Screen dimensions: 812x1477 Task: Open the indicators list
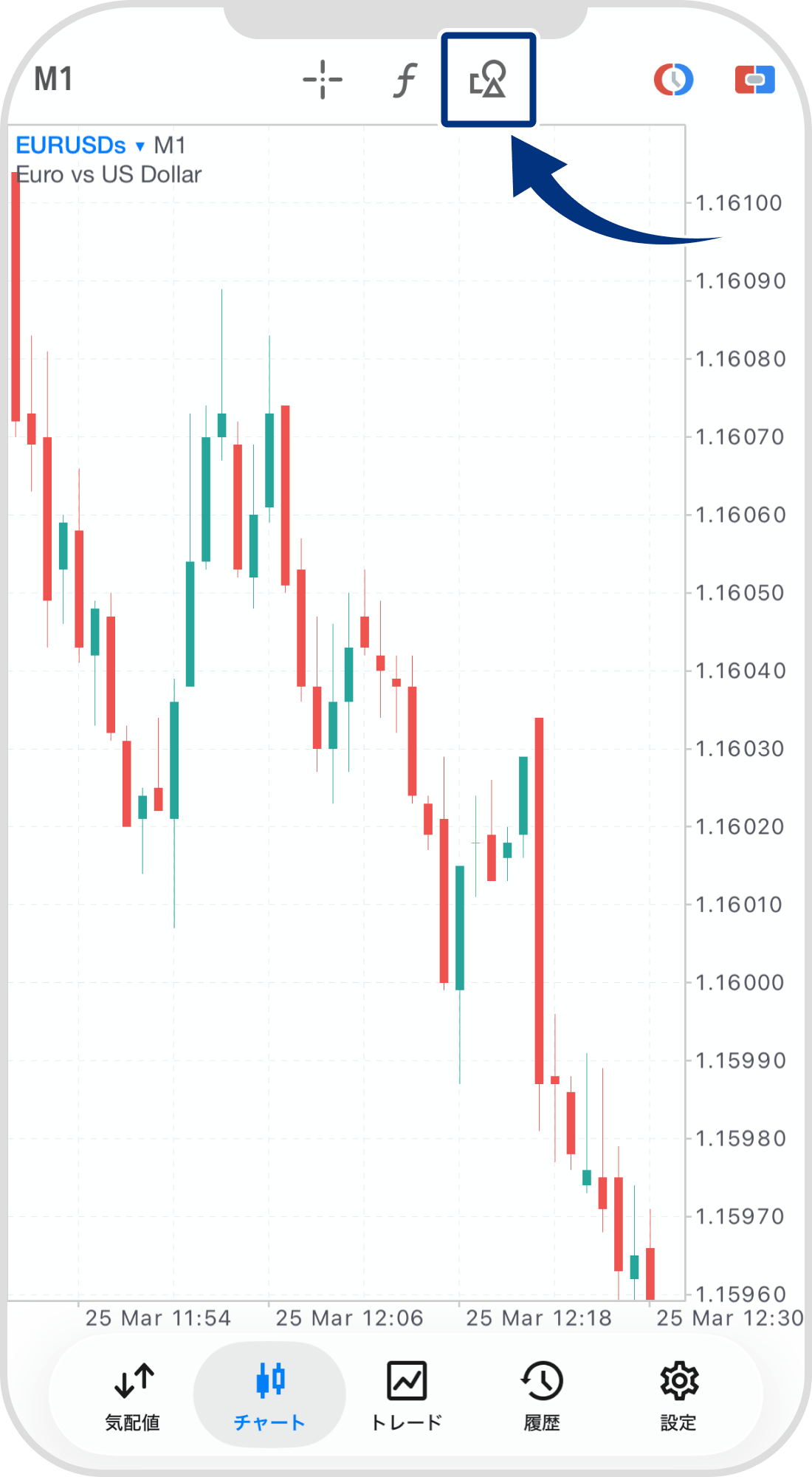point(405,80)
